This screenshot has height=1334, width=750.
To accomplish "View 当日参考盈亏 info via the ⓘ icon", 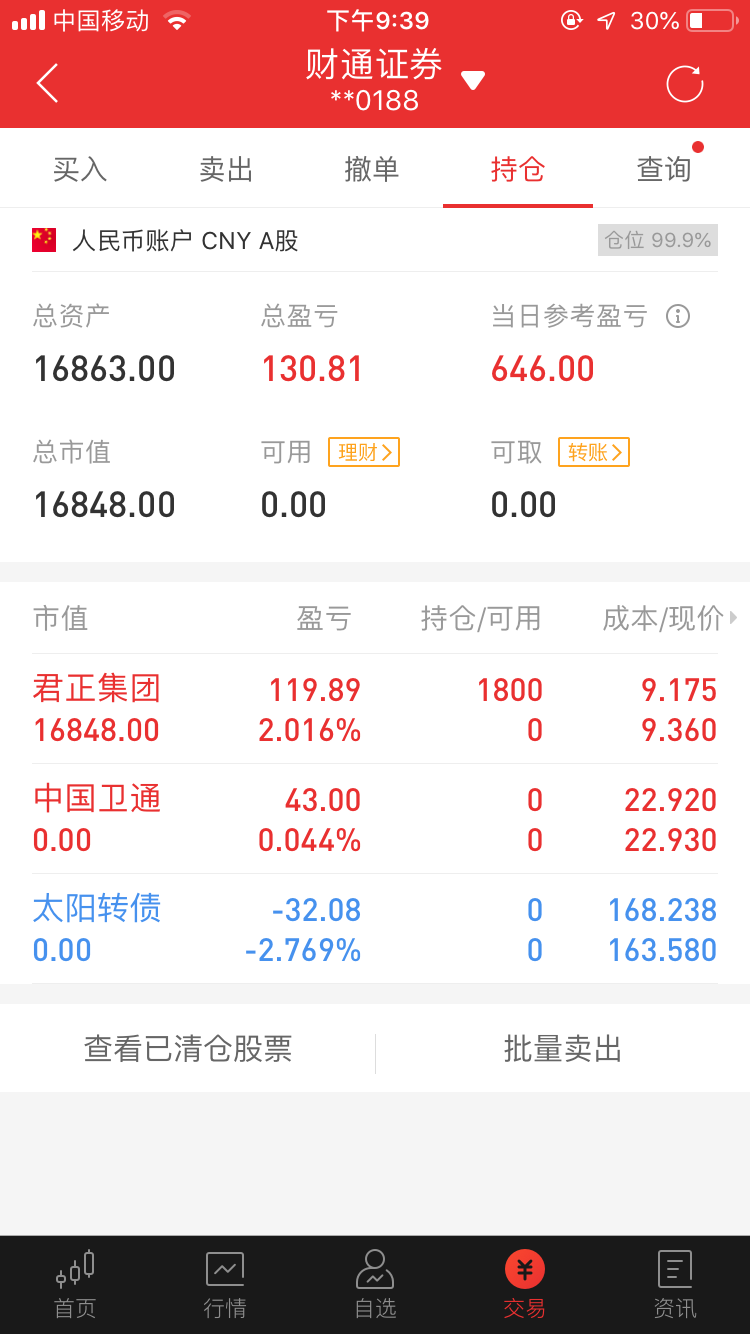I will (x=677, y=317).
